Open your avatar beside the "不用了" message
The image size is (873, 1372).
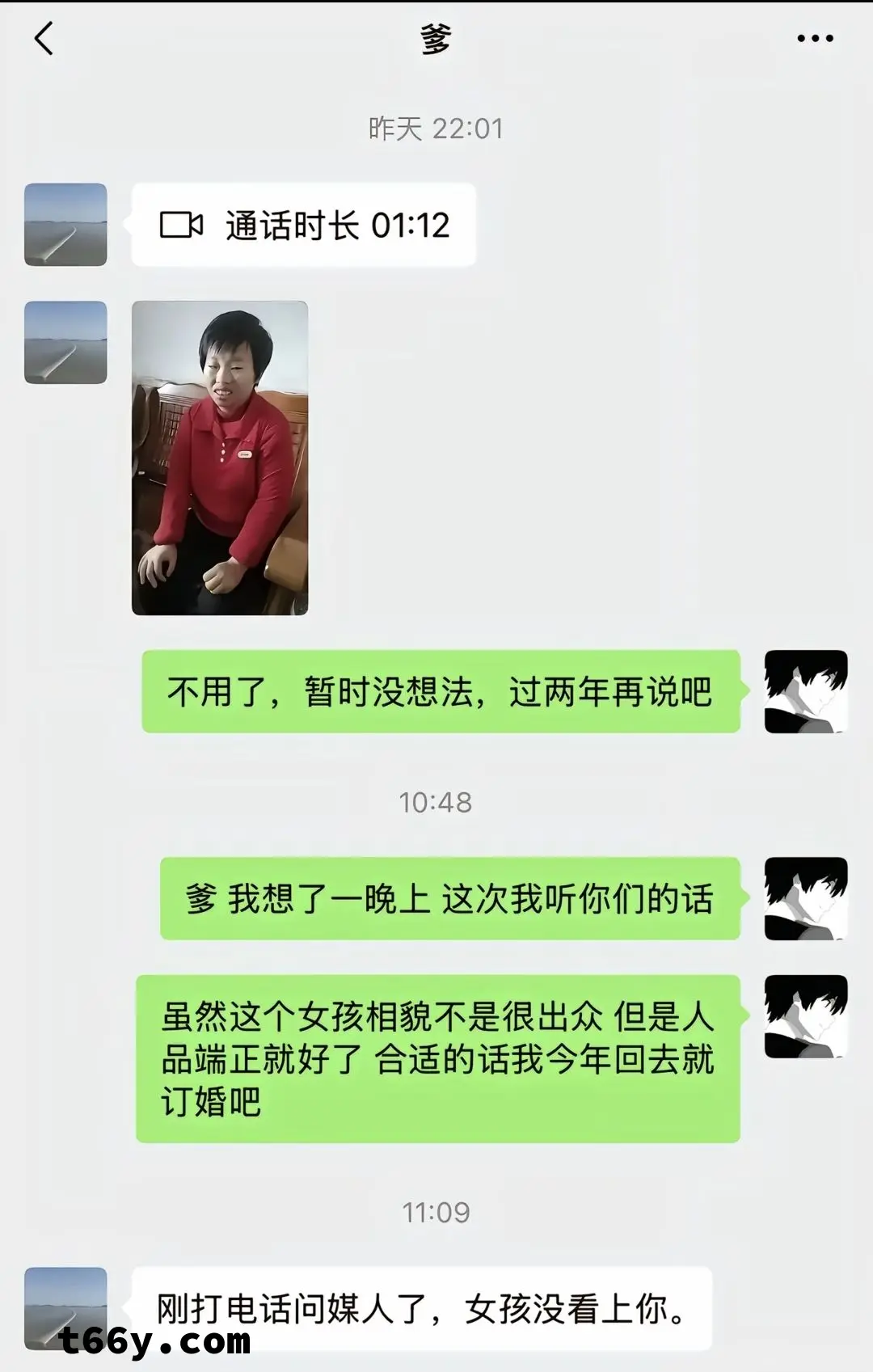coord(806,692)
